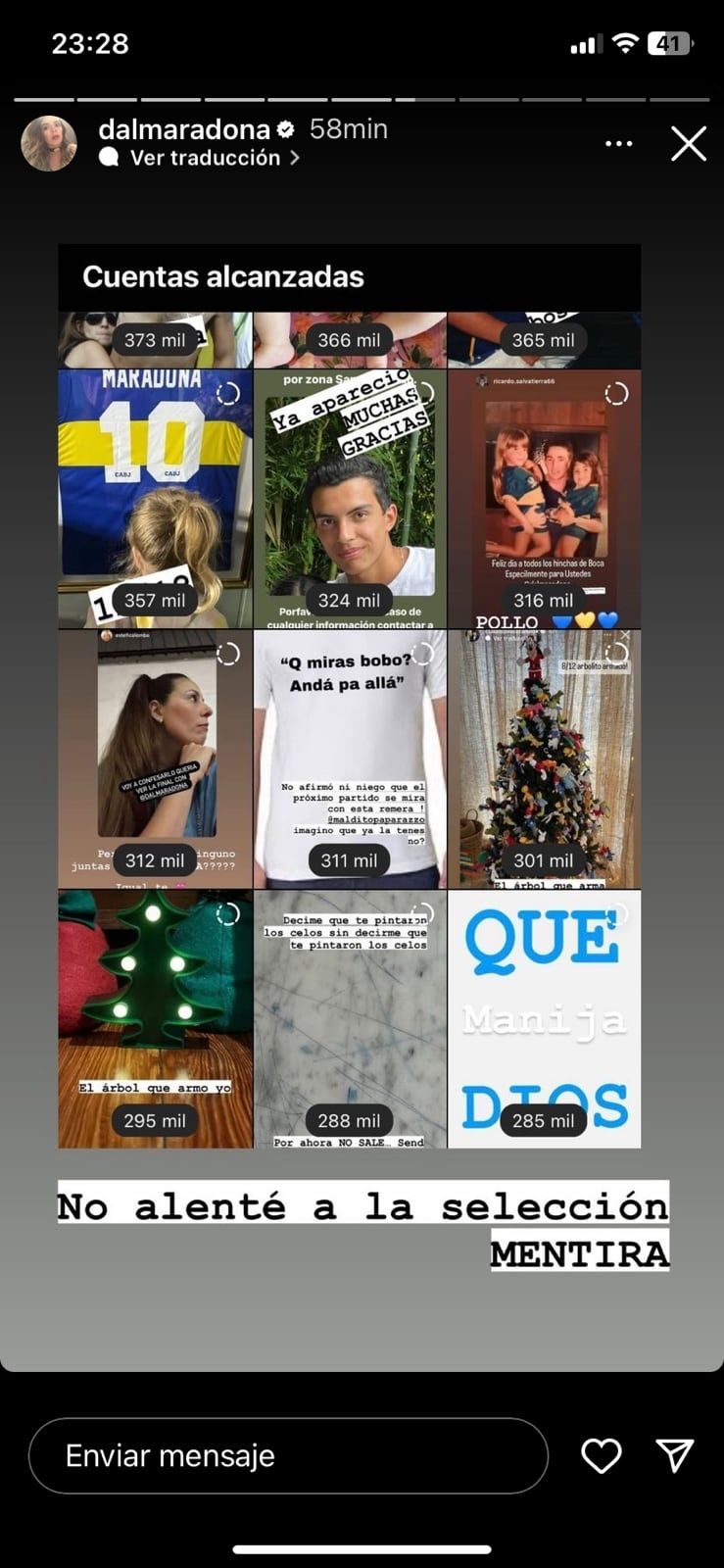
Task: Open the three-dot story options menu
Action: point(618,144)
